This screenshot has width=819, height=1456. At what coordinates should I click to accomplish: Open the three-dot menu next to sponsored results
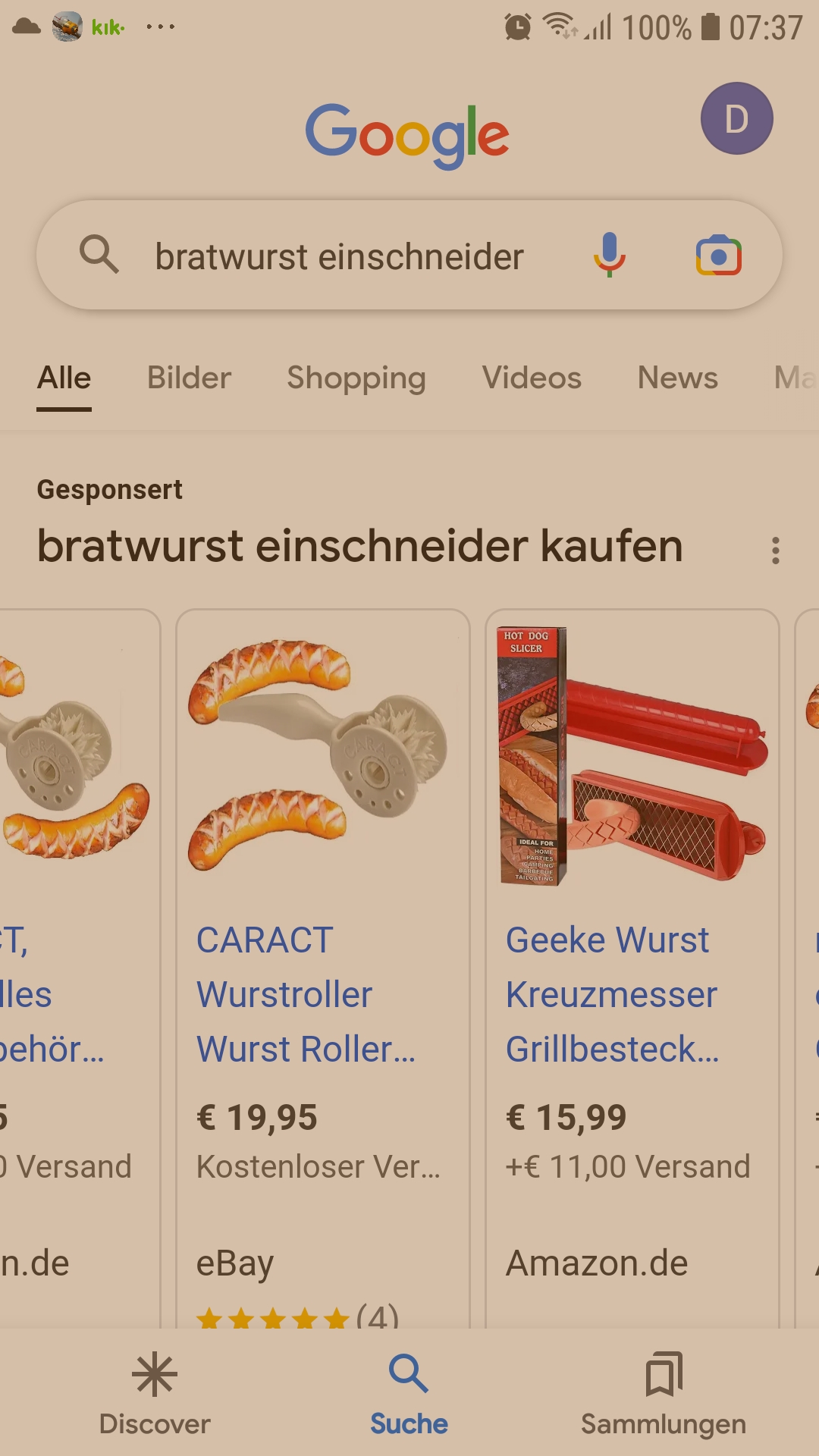coord(775,551)
